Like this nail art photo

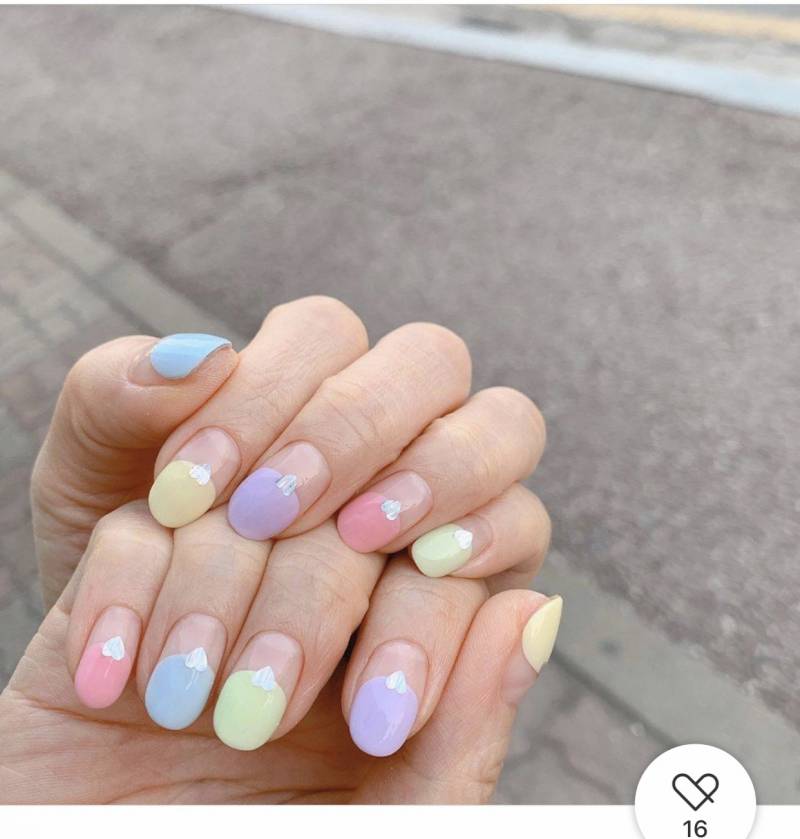click(x=694, y=792)
